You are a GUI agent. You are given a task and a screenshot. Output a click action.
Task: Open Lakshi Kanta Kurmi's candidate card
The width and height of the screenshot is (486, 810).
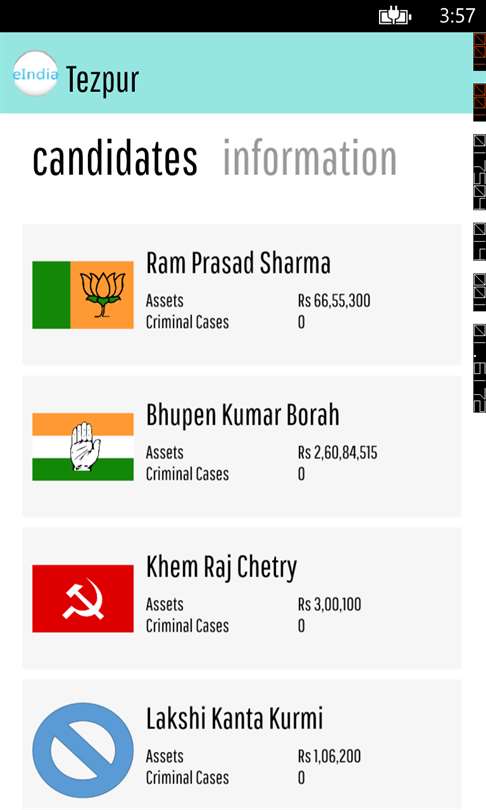tap(242, 744)
